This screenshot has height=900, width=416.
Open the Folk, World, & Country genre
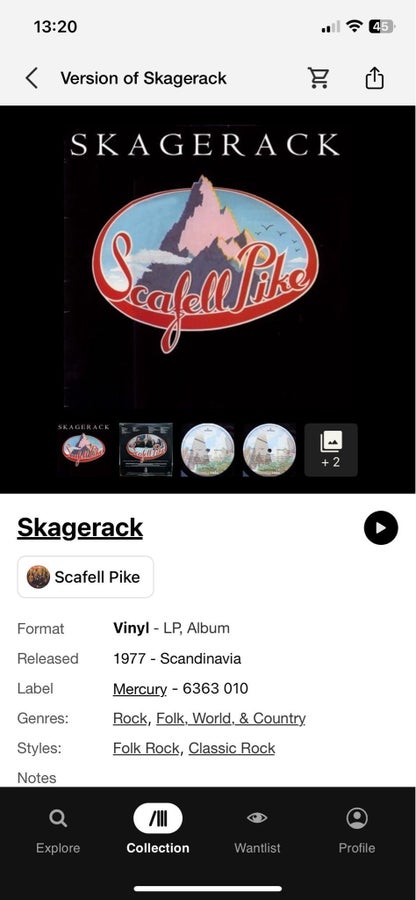point(231,719)
